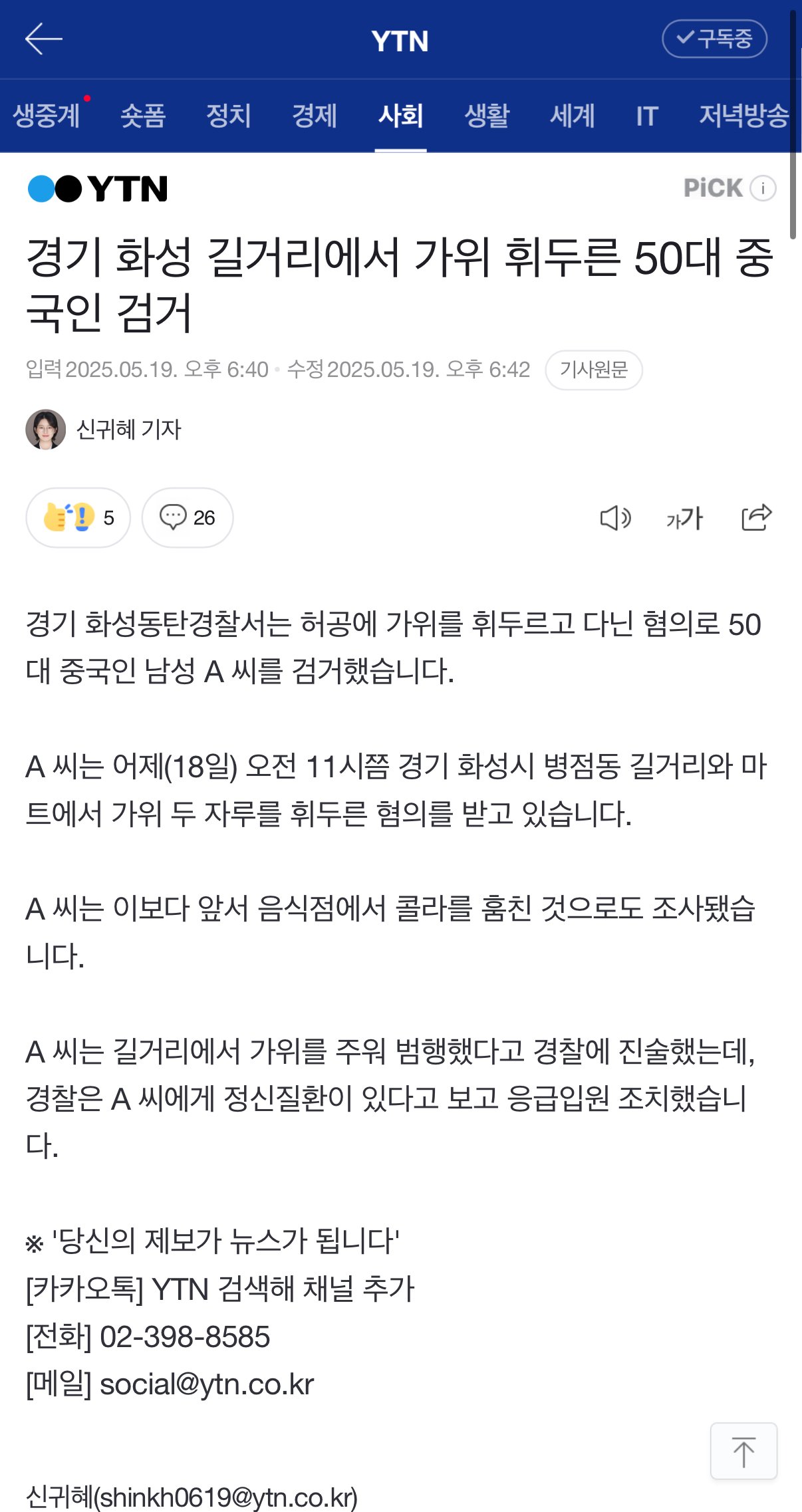Click the scroll-to-top arrow button
The image size is (802, 1512).
(743, 1453)
